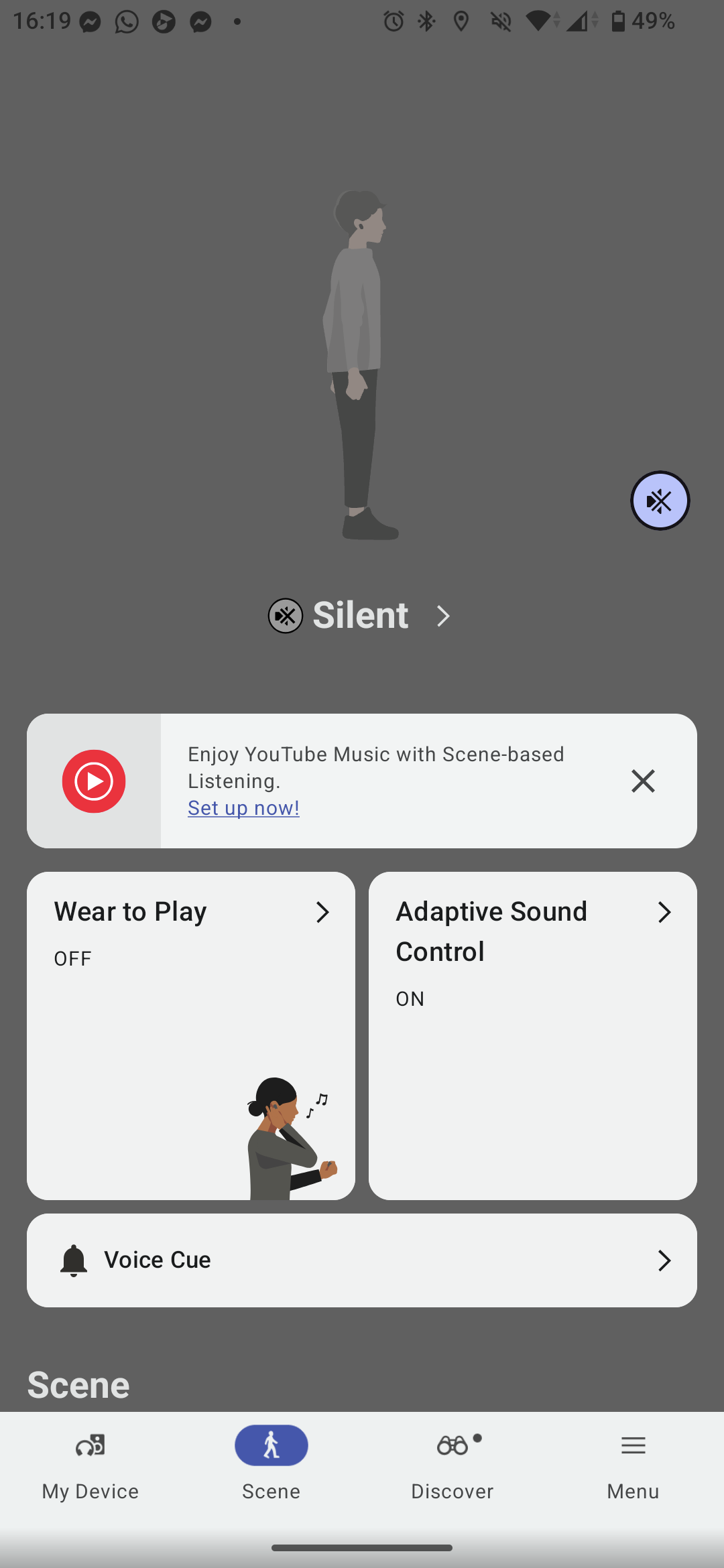Tap the Set up now! link
Screen dimensions: 724x1568
(x=243, y=808)
